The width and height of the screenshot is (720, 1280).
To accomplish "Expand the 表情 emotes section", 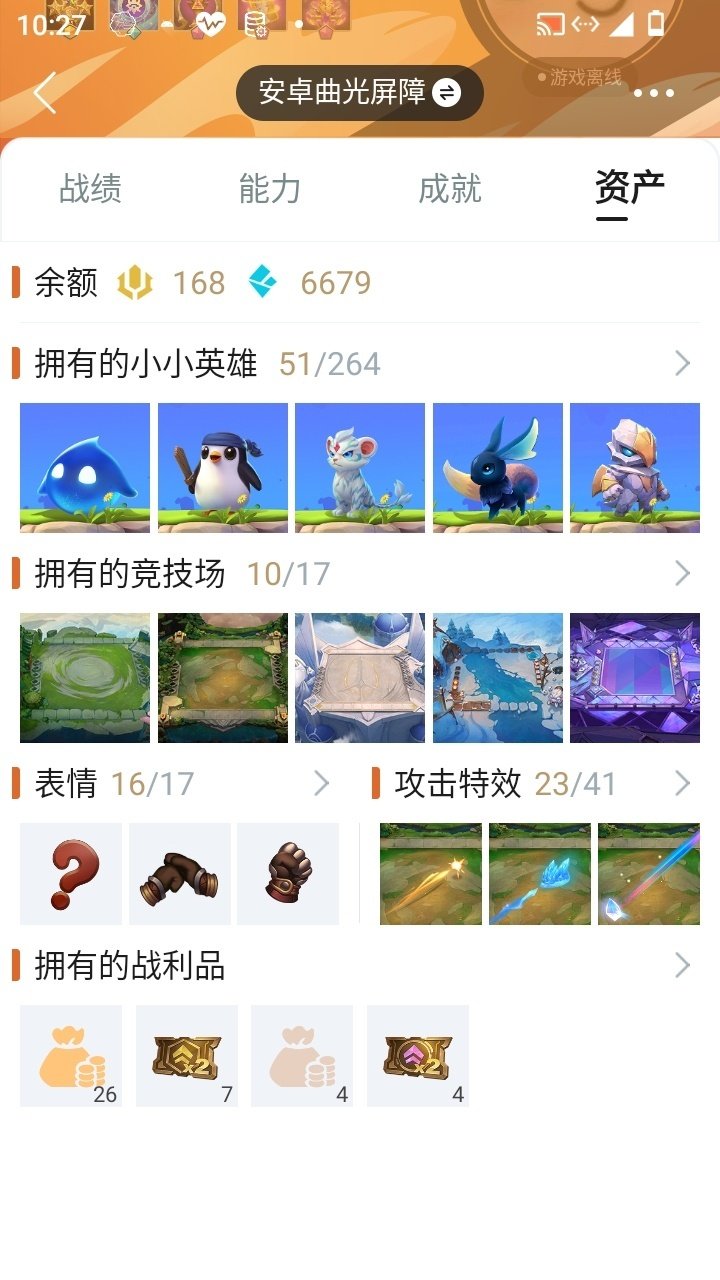I will coord(319,783).
